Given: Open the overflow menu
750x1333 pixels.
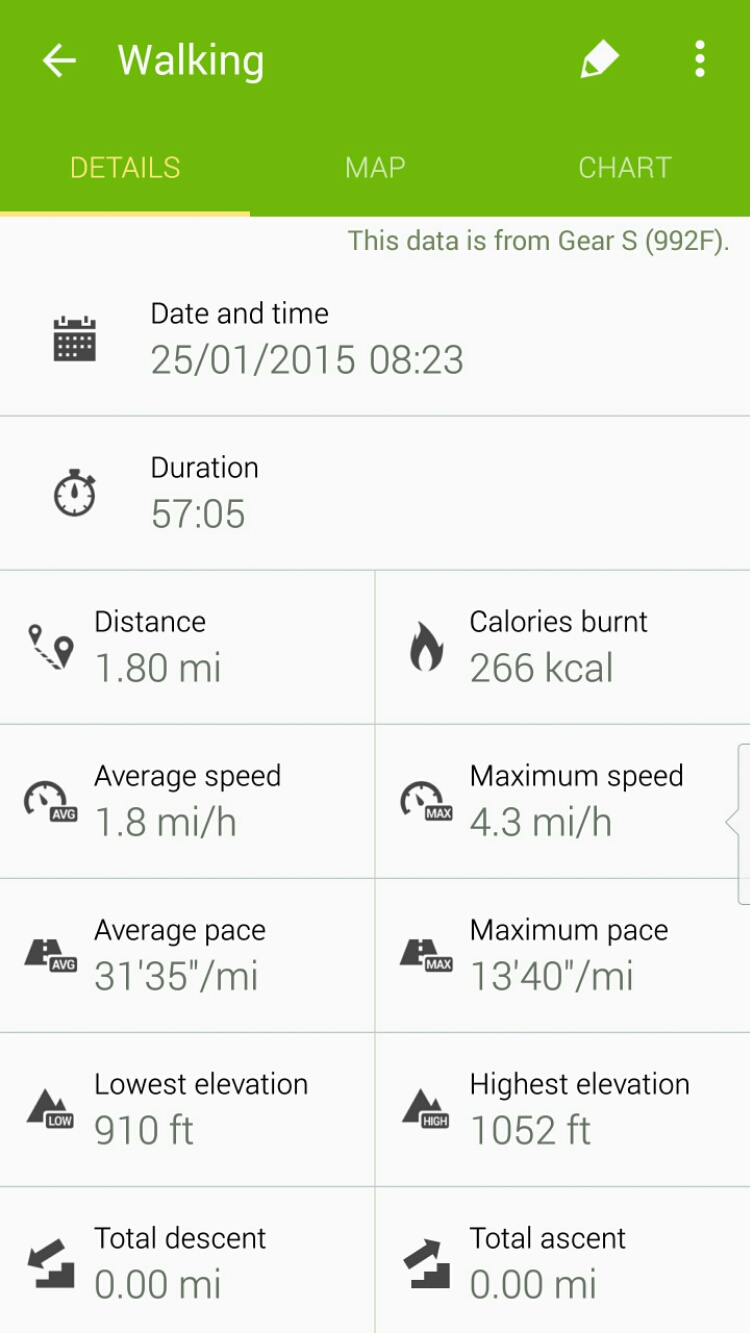Looking at the screenshot, I should tap(700, 60).
